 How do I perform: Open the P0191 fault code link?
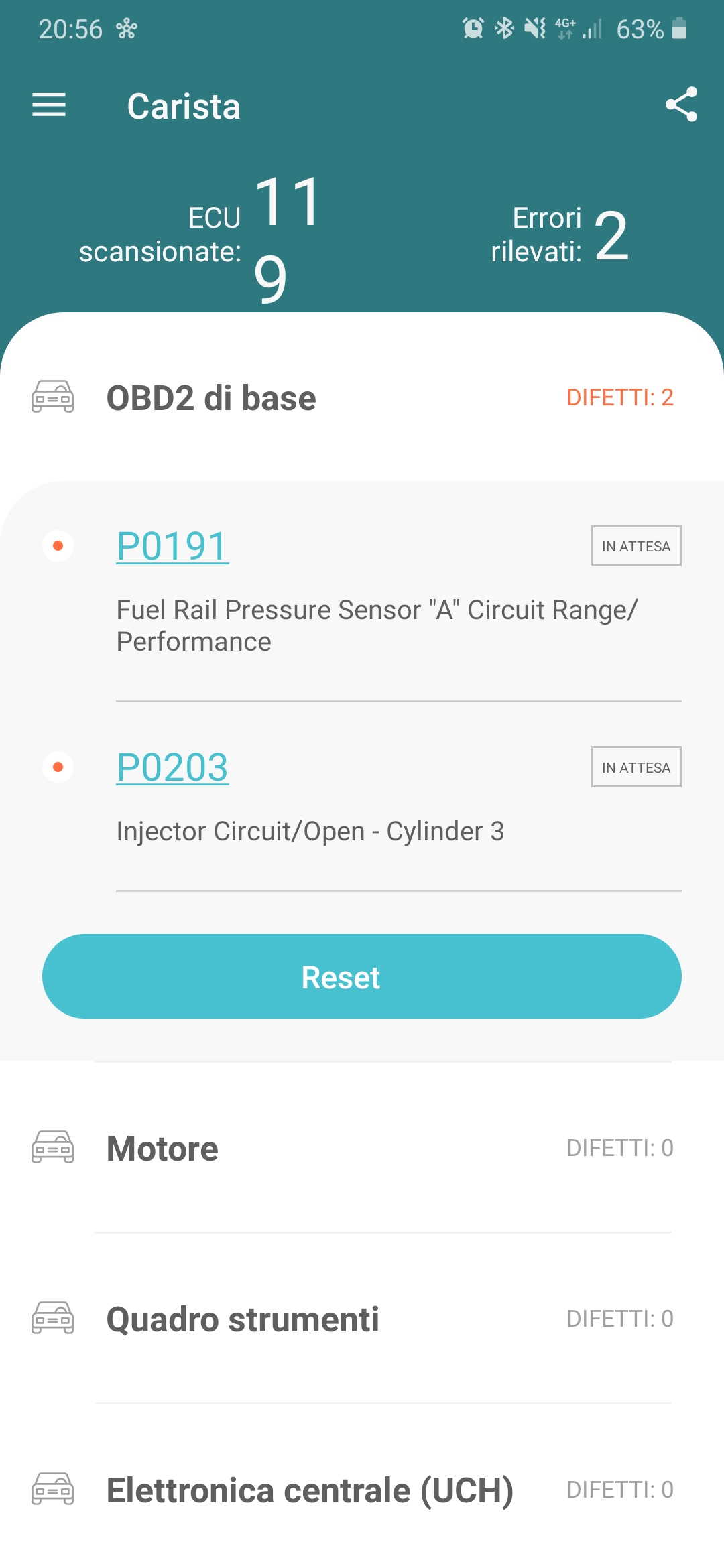click(x=172, y=545)
